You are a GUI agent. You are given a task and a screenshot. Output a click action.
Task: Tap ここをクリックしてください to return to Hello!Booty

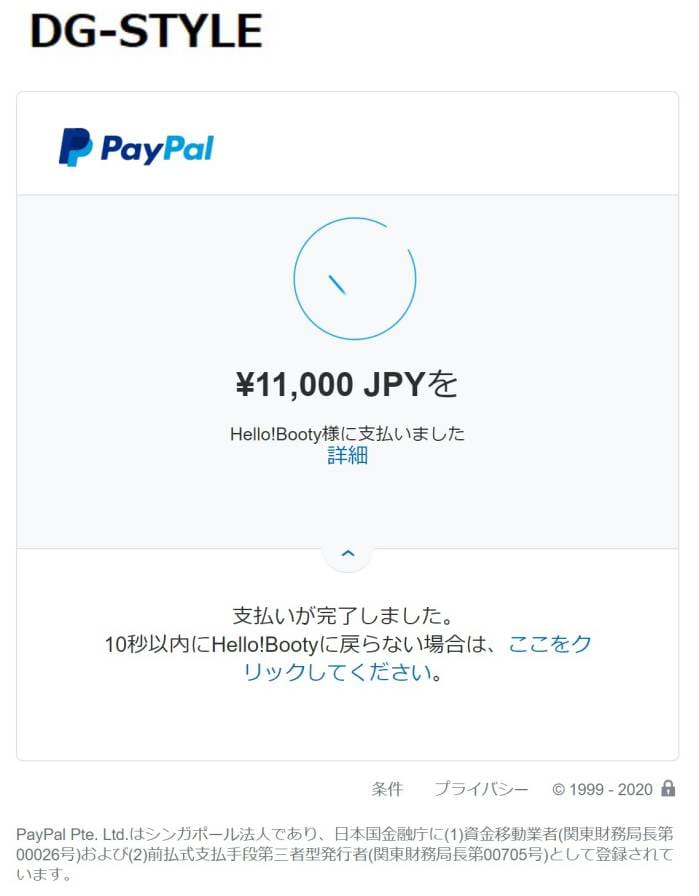549,645
